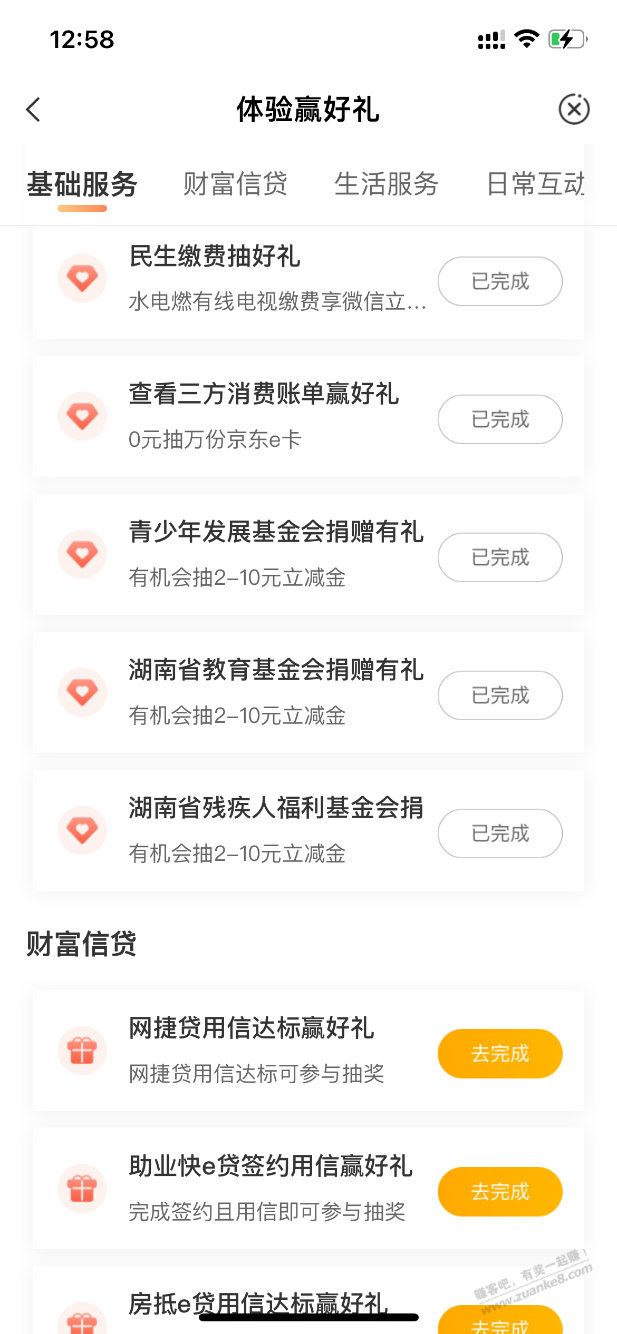The width and height of the screenshot is (617, 1334).
Task: Tap 已完成 for 民生缴费抽好礼
Action: (500, 282)
